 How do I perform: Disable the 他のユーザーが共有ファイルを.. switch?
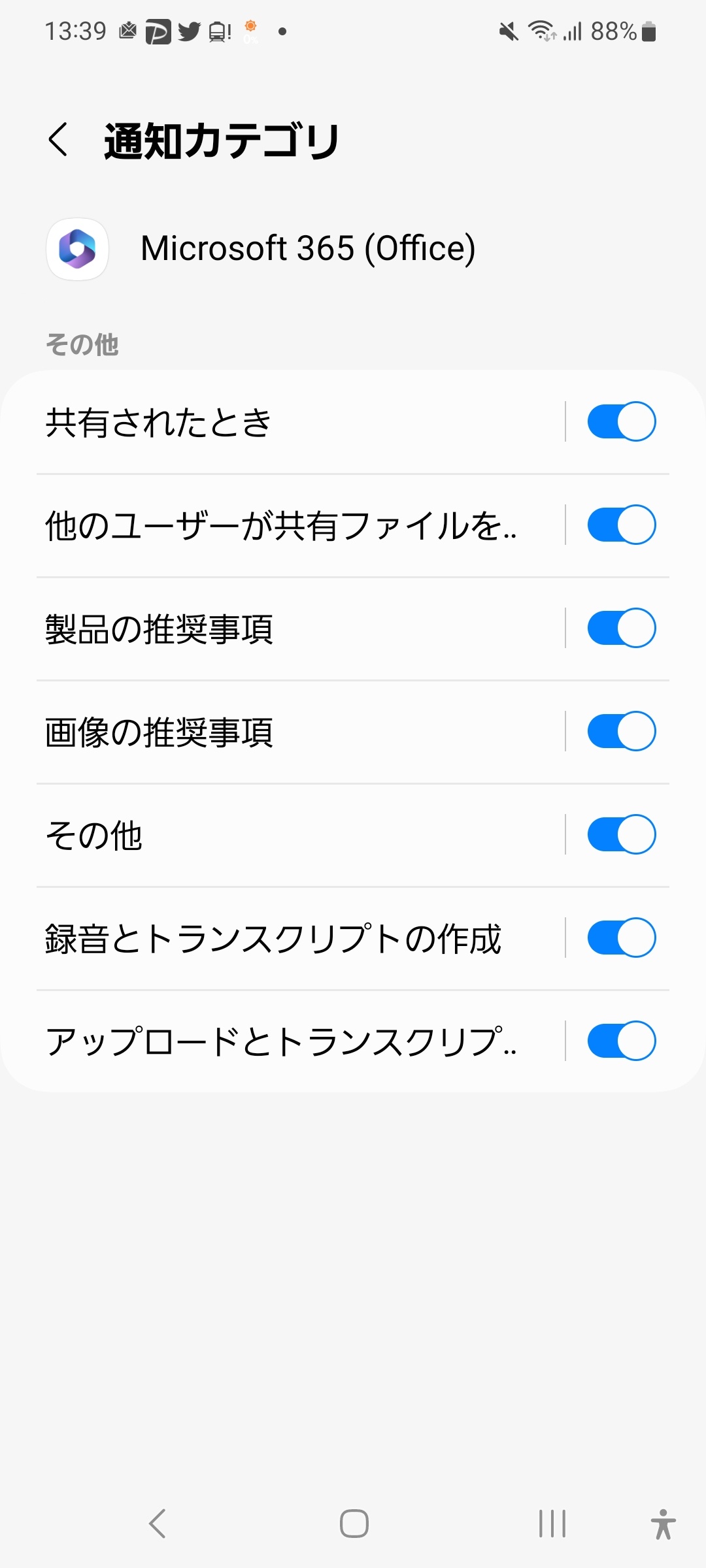point(621,525)
